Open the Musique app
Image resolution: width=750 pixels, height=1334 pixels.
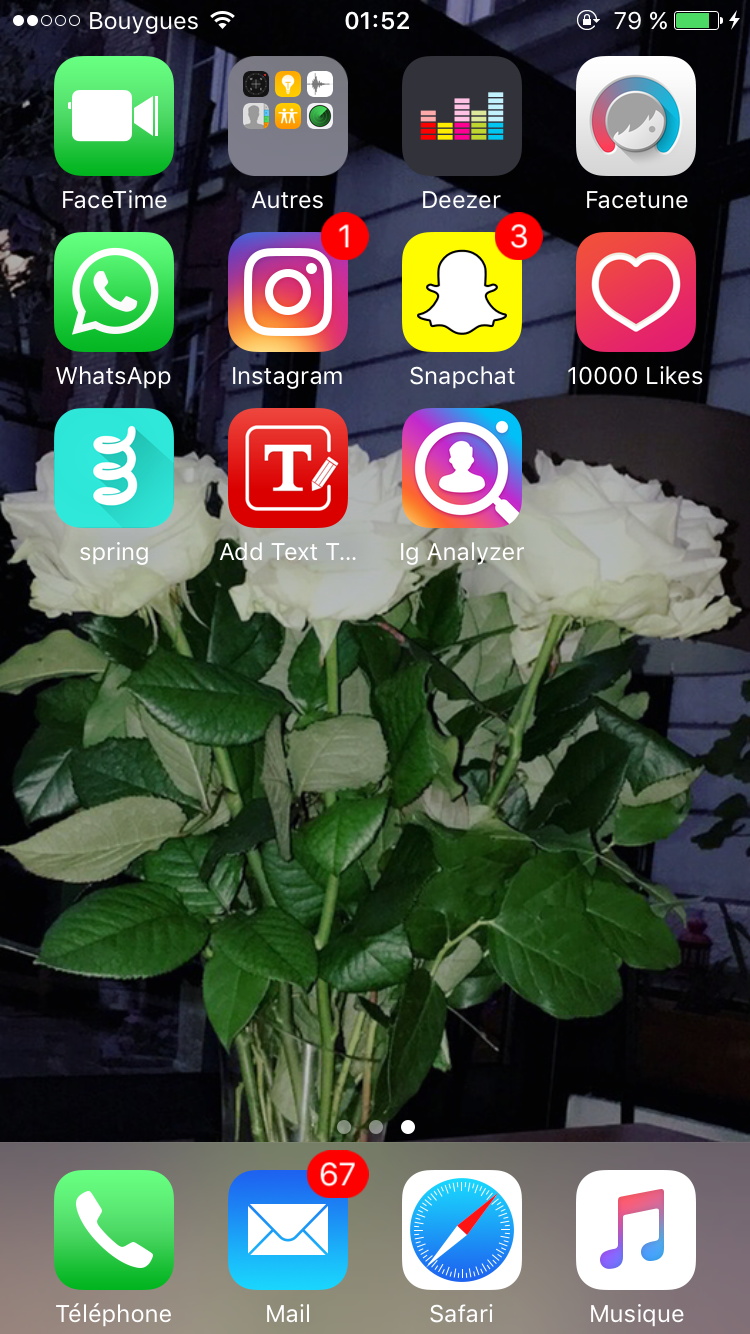point(636,1230)
